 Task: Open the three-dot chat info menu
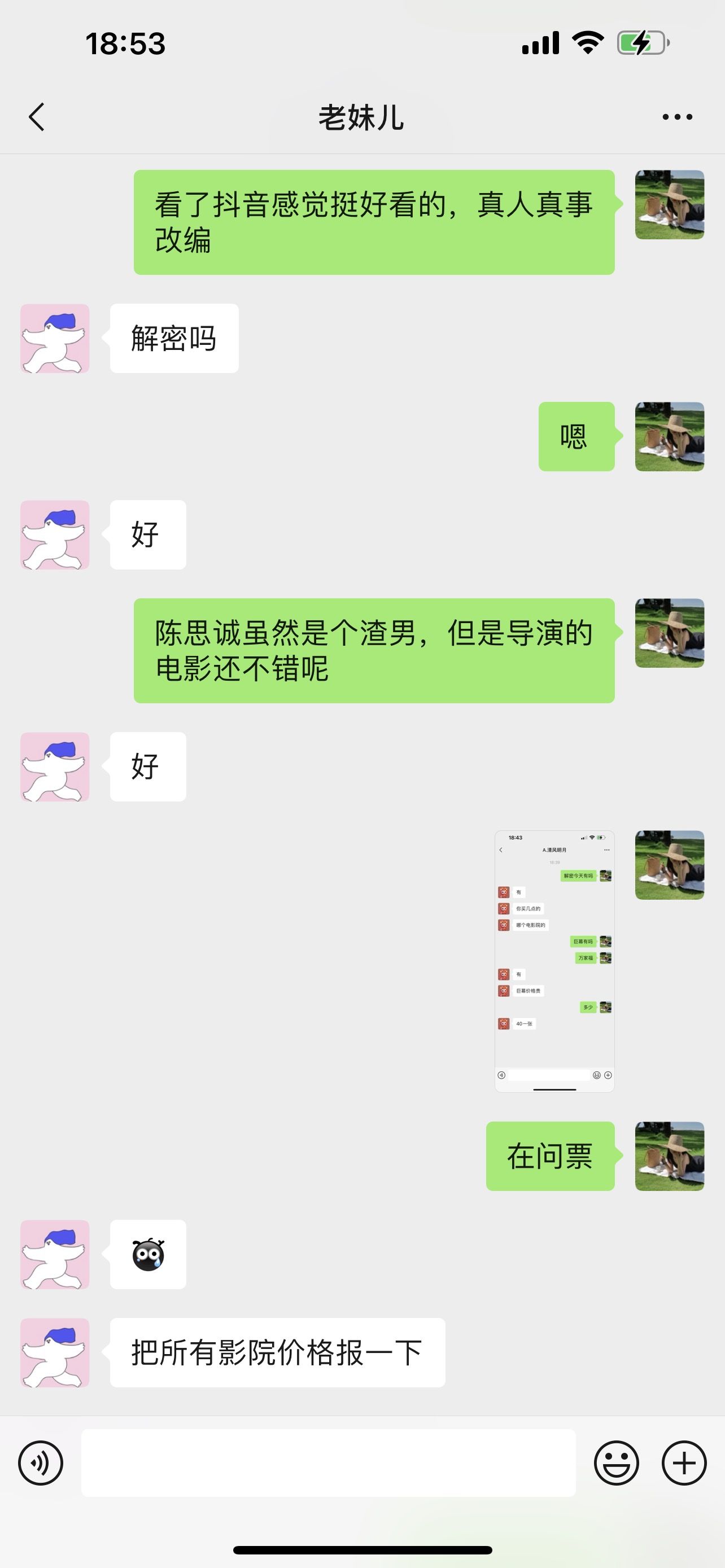click(677, 117)
